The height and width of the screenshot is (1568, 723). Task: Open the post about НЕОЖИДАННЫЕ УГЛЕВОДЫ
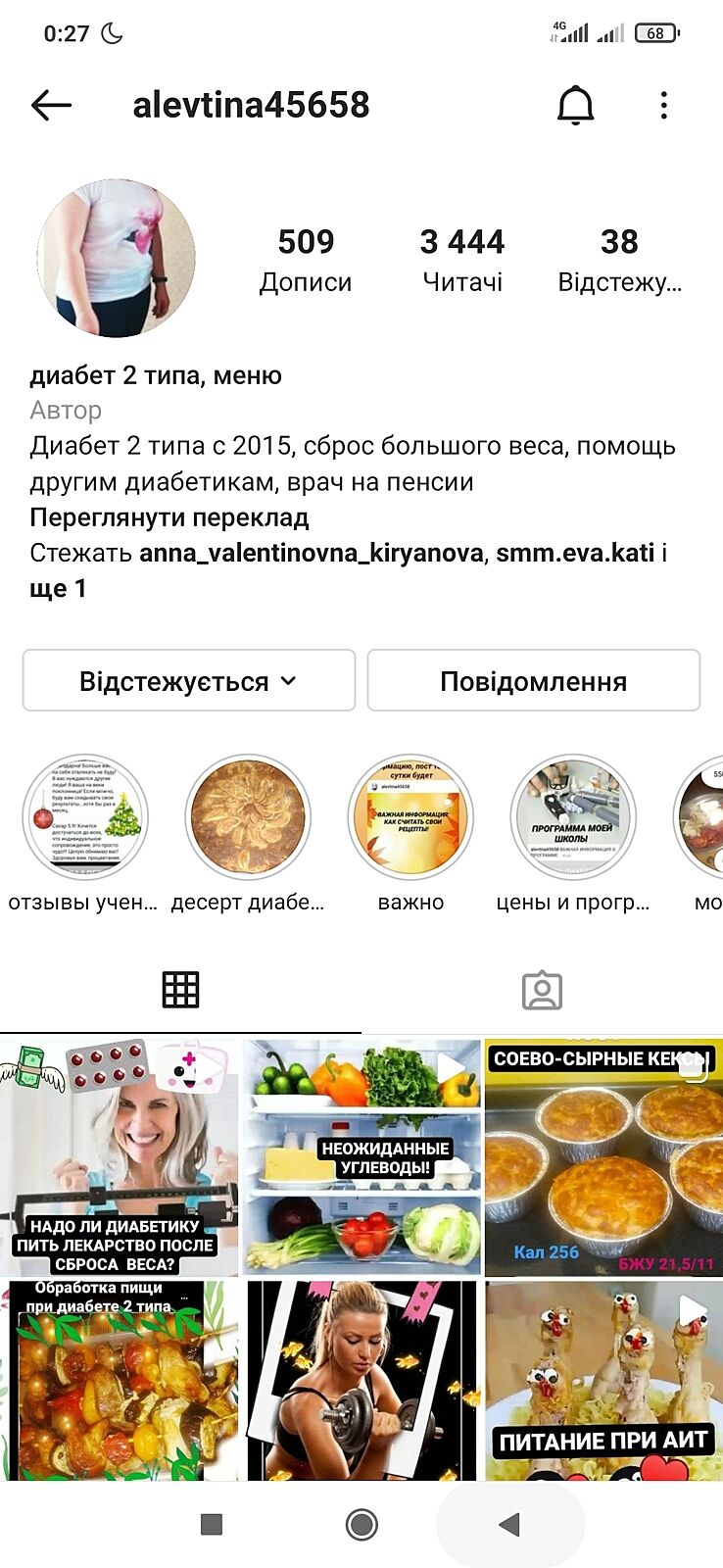[361, 1157]
